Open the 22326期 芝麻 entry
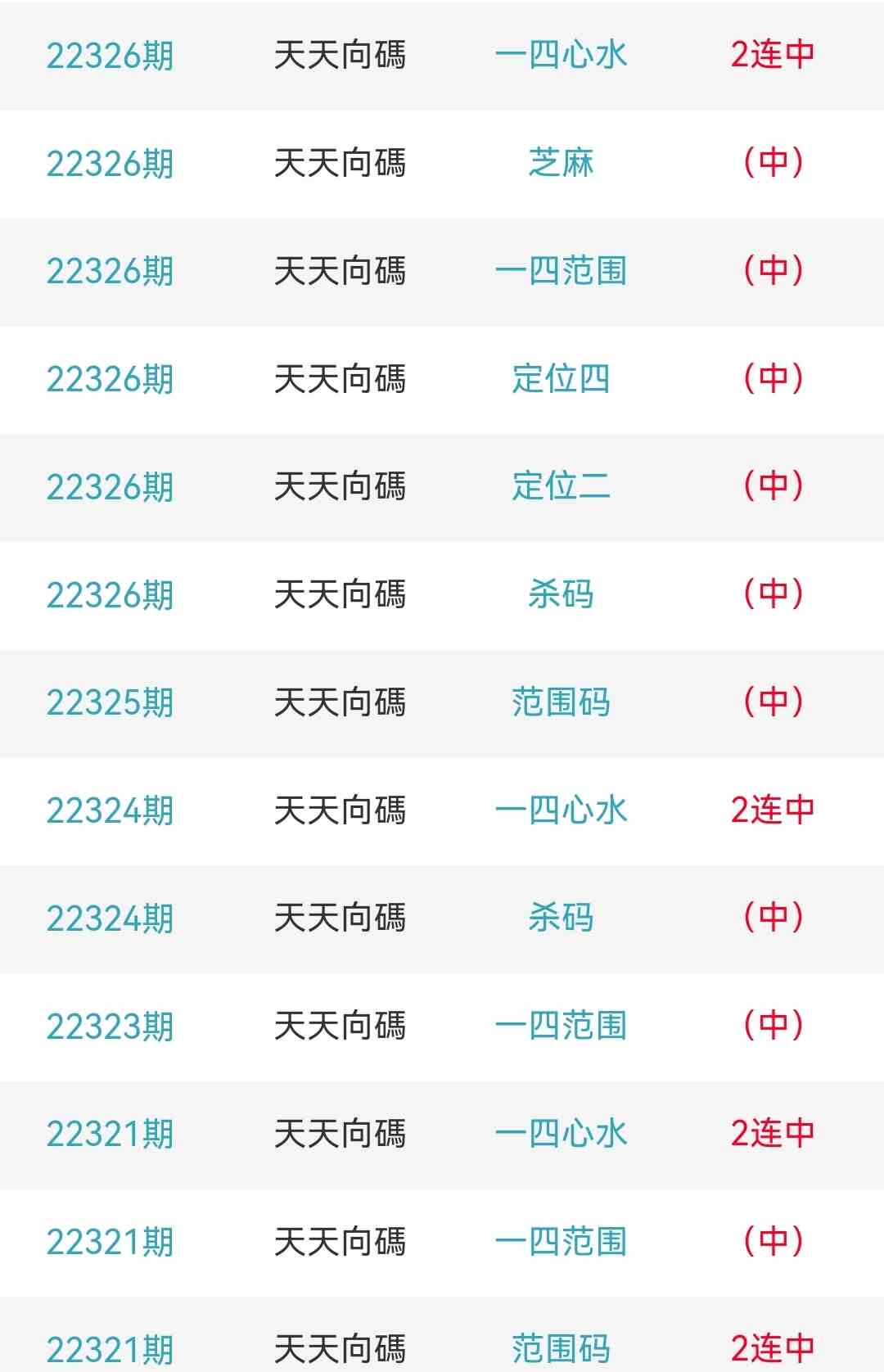Viewport: 884px width, 1372px height. [561, 163]
